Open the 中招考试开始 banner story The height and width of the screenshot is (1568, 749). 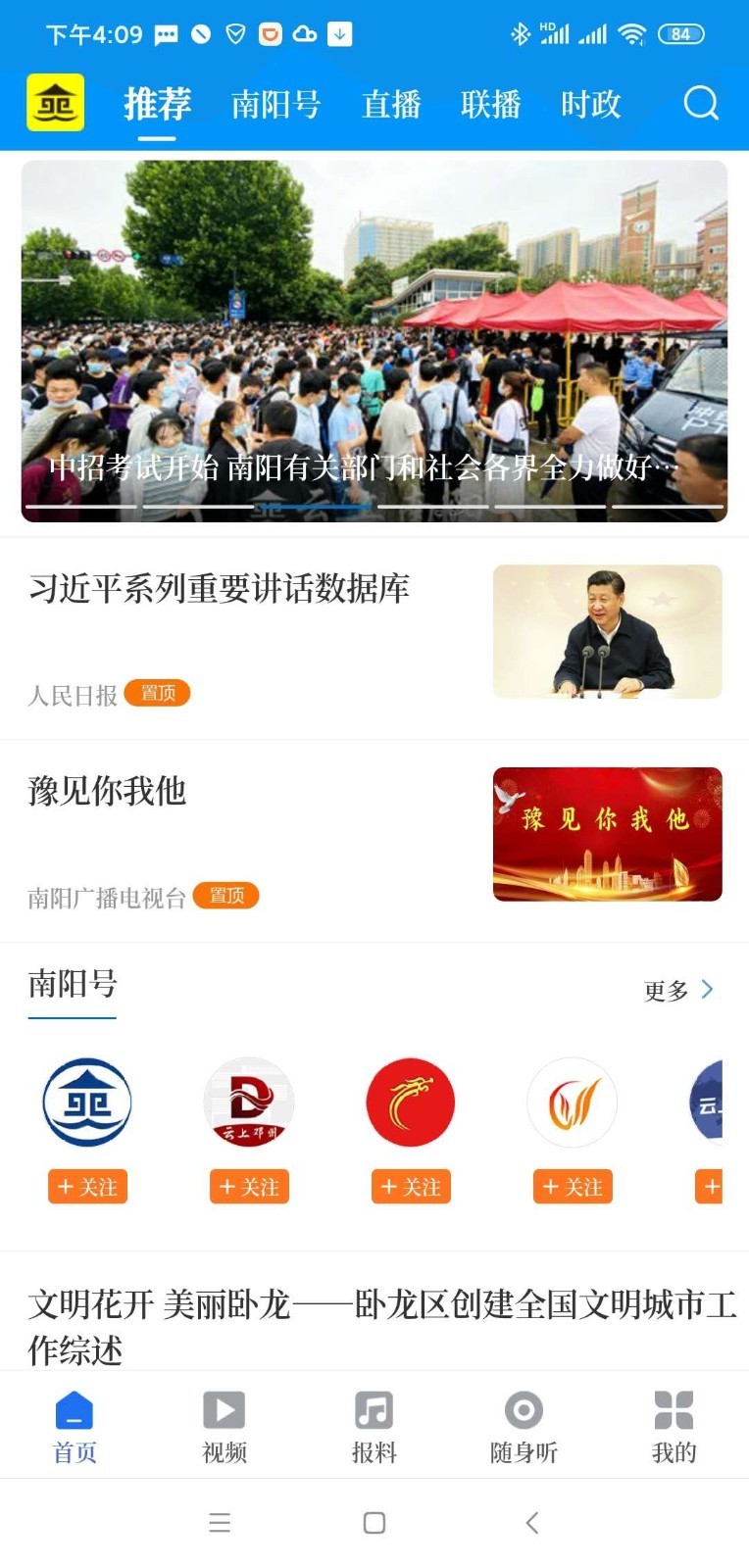[x=374, y=341]
